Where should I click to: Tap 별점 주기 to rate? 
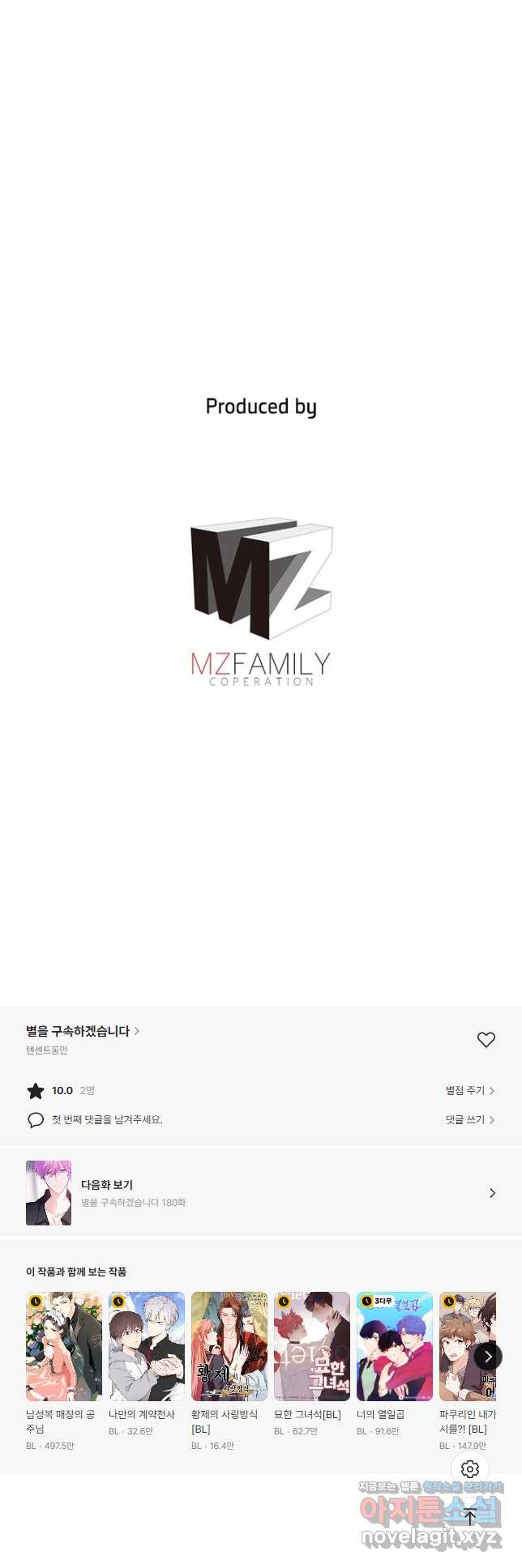pyautogui.click(x=469, y=1090)
